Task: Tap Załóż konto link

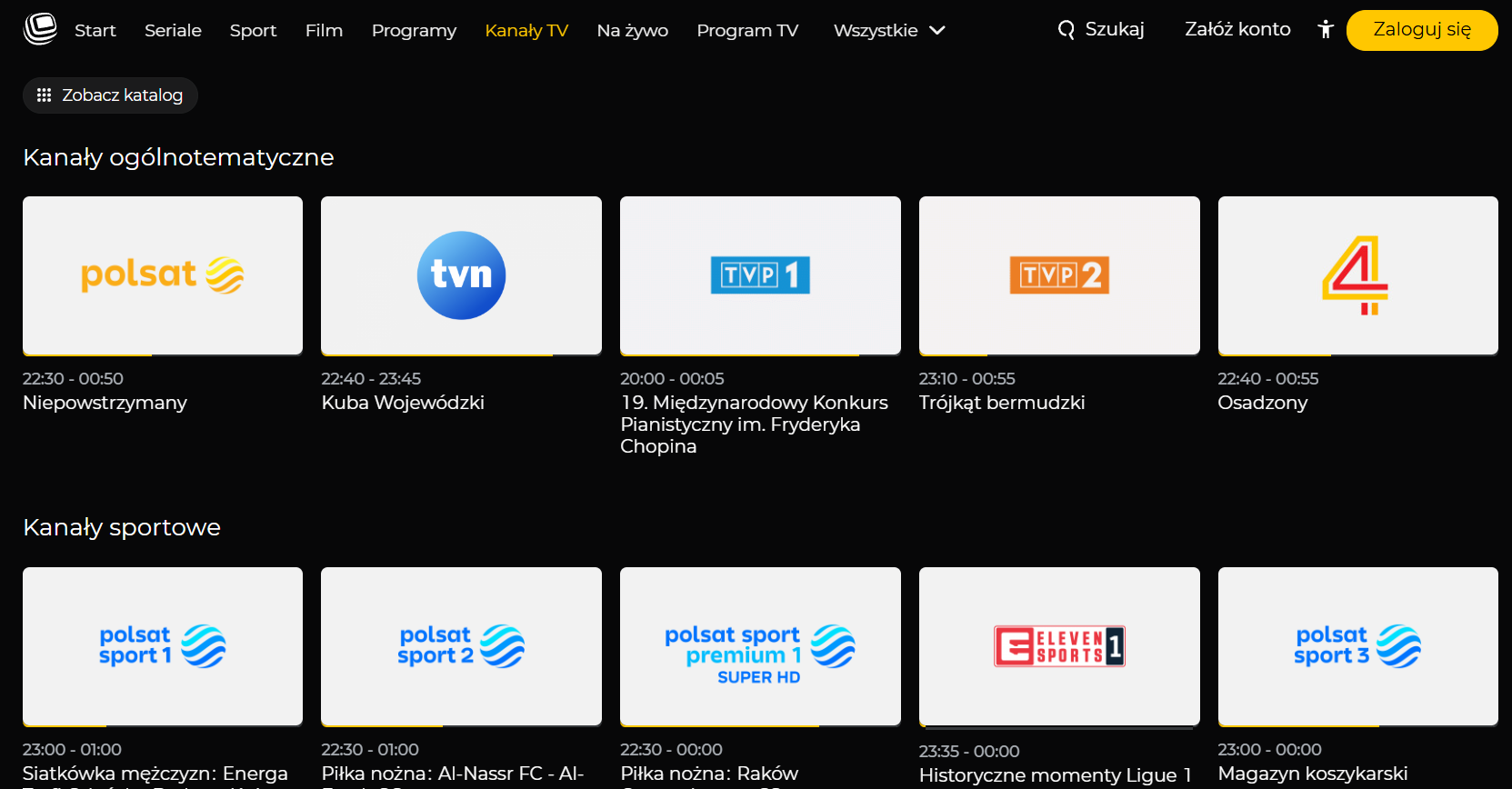Action: tap(1237, 29)
